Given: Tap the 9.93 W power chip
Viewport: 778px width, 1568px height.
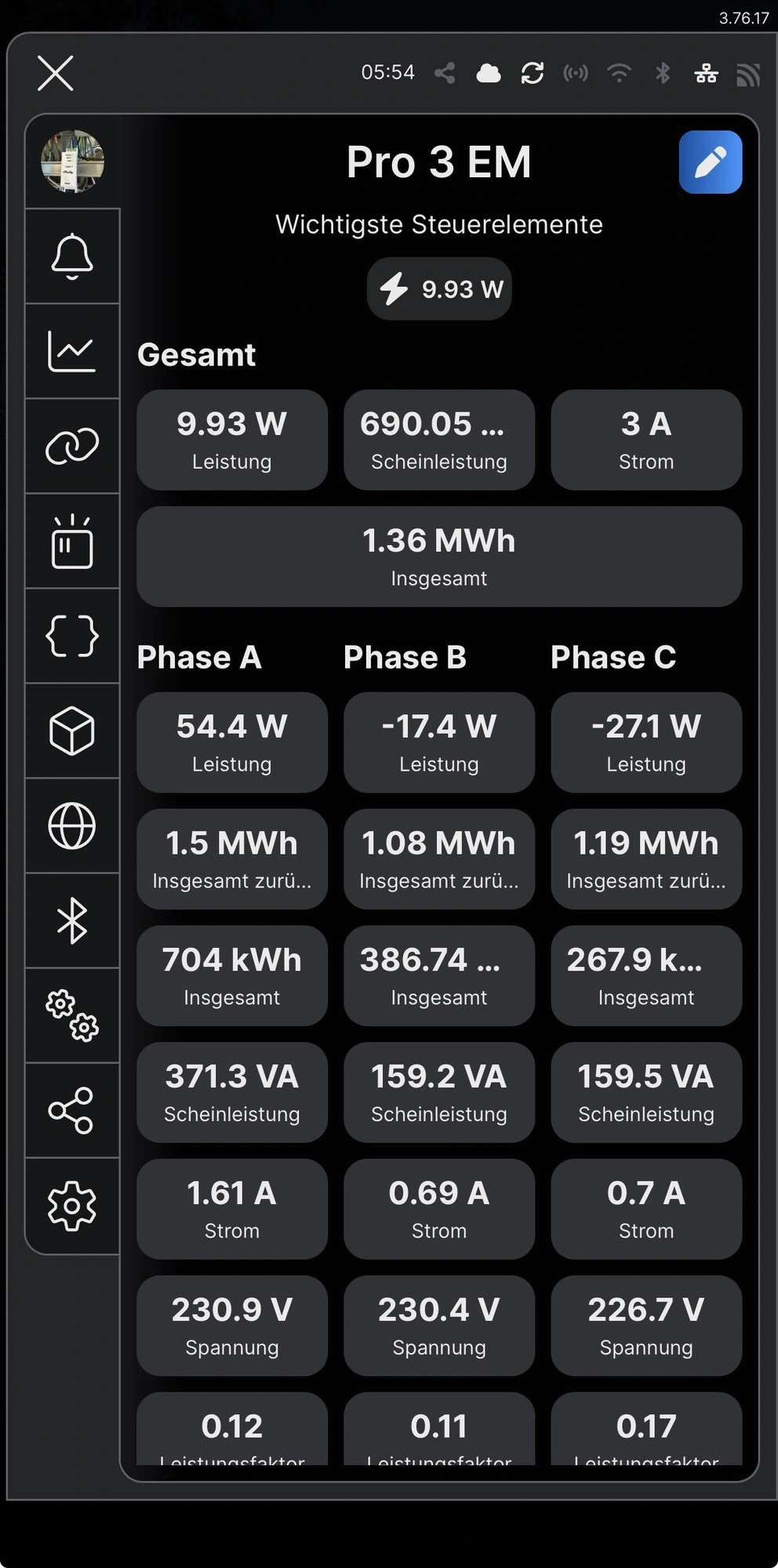Looking at the screenshot, I should [x=439, y=289].
